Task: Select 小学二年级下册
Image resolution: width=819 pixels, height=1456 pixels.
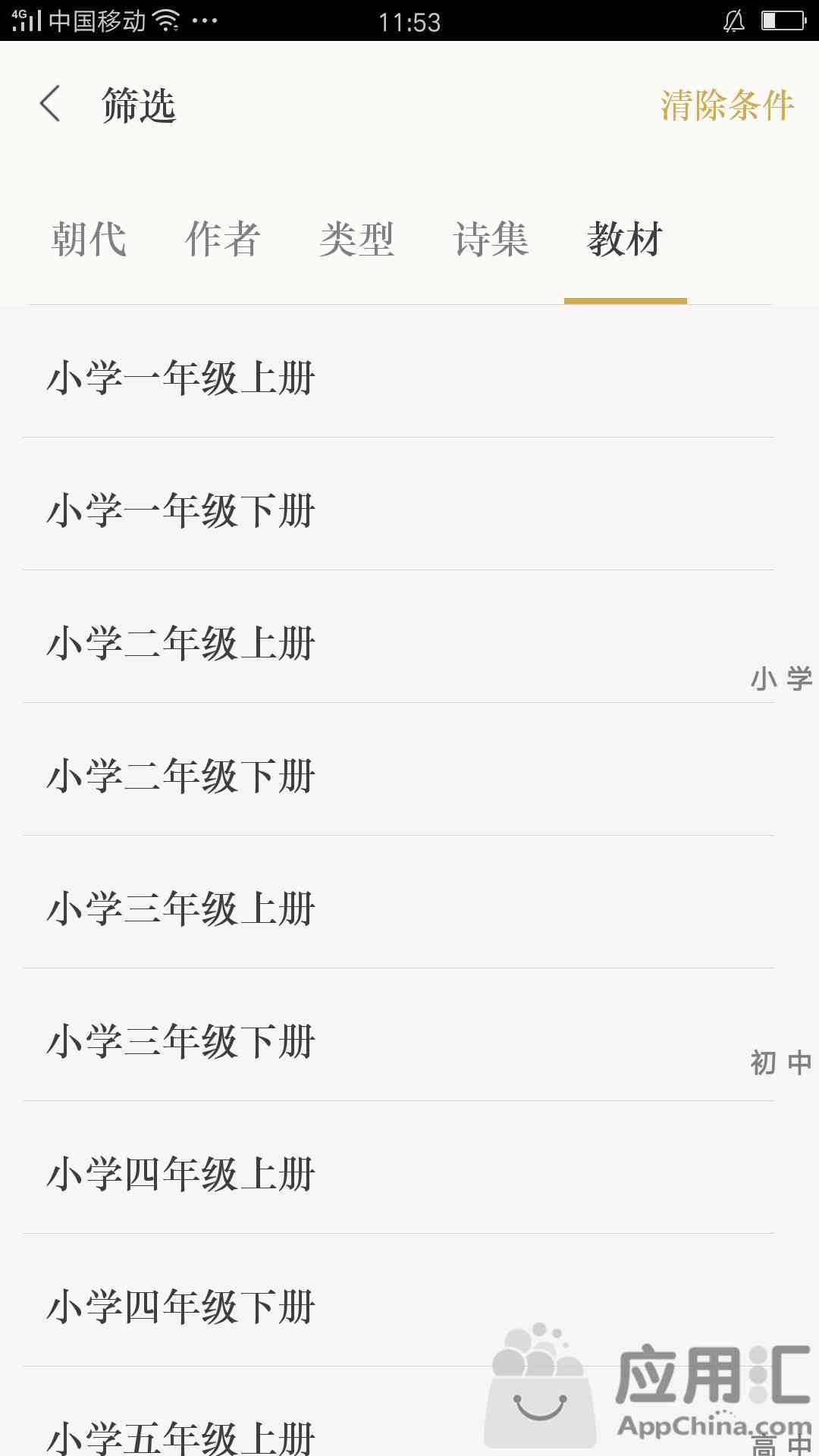Action: pos(398,770)
